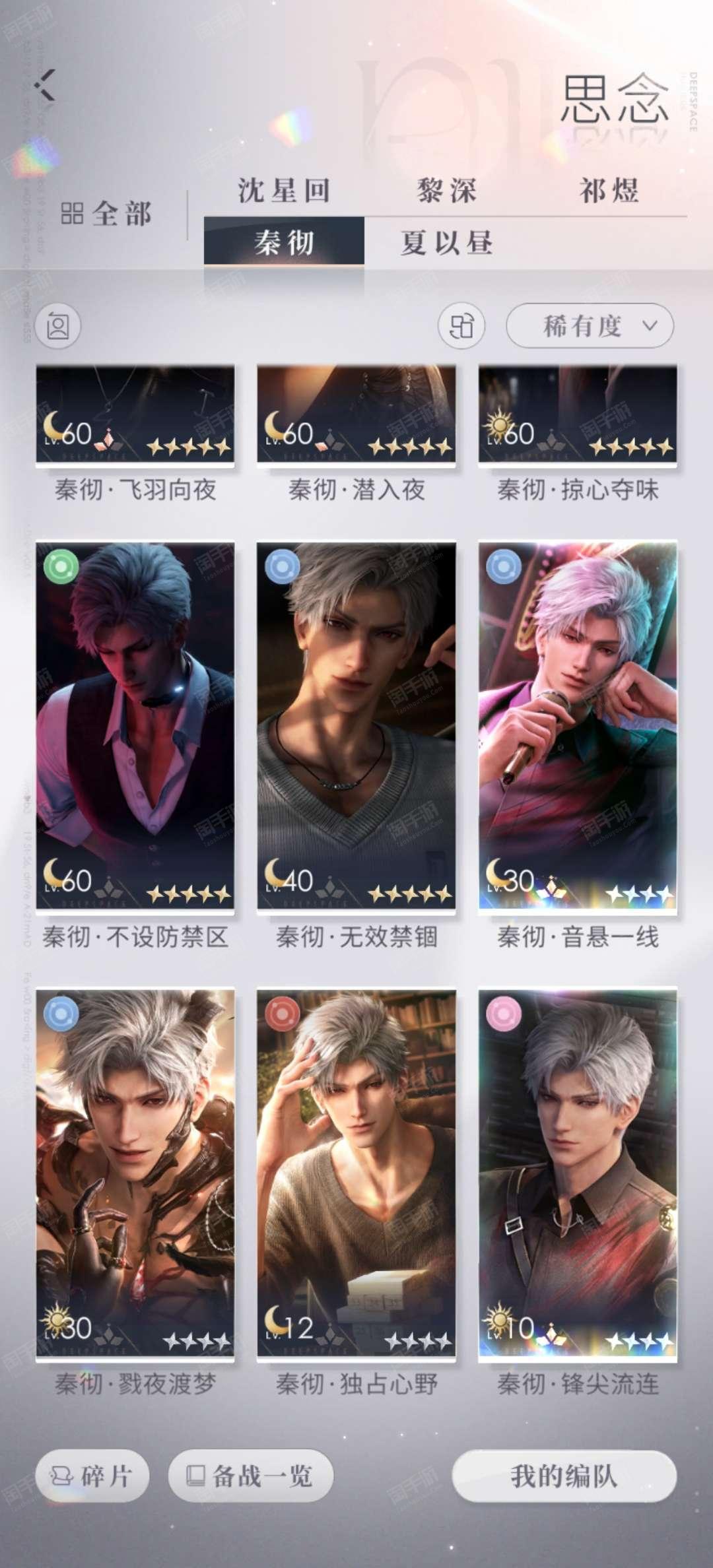Switch to the 黎深 tab
This screenshot has height=1568, width=713.
coord(446,191)
